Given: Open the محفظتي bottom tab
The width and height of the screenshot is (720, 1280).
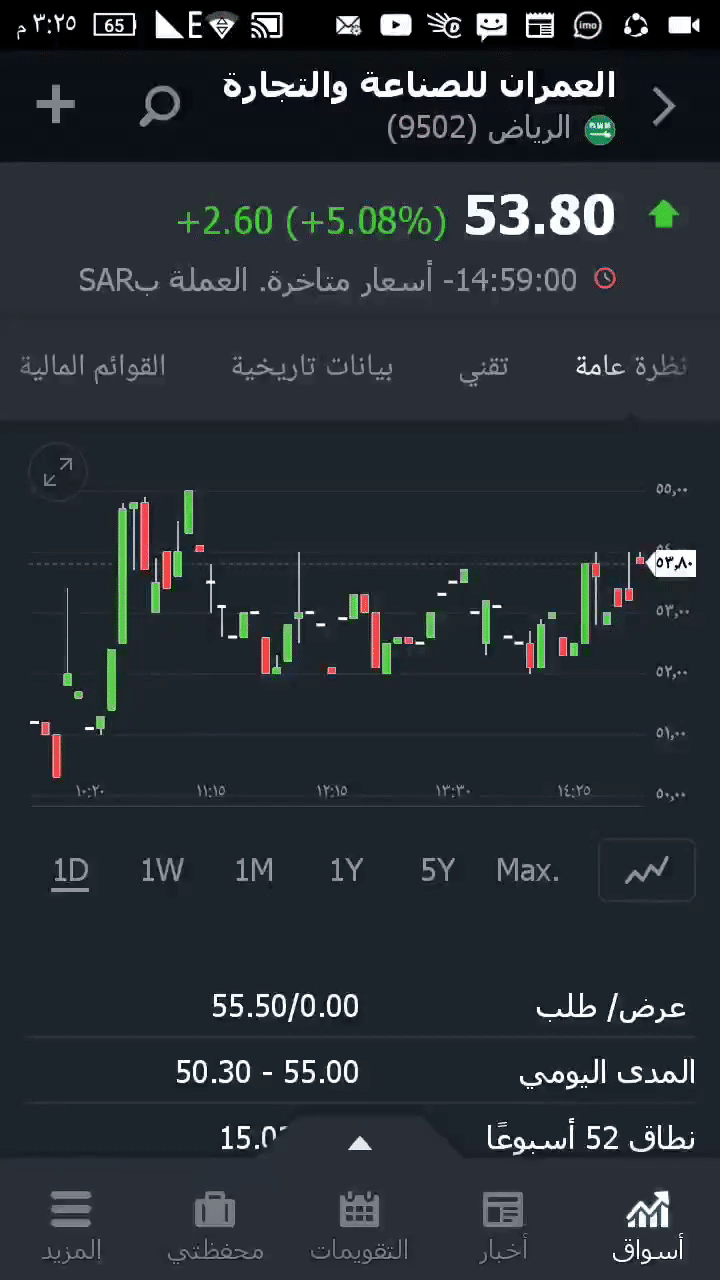Looking at the screenshot, I should (x=215, y=1224).
